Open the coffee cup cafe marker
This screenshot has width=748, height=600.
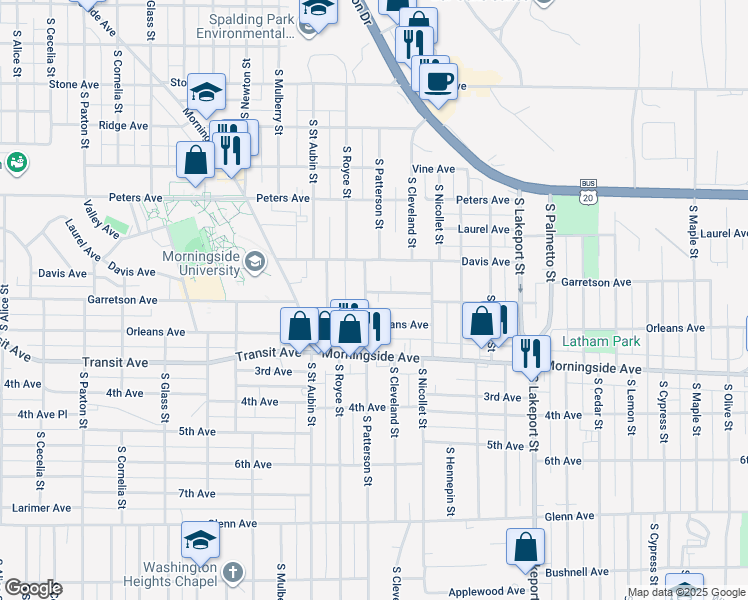click(x=437, y=79)
